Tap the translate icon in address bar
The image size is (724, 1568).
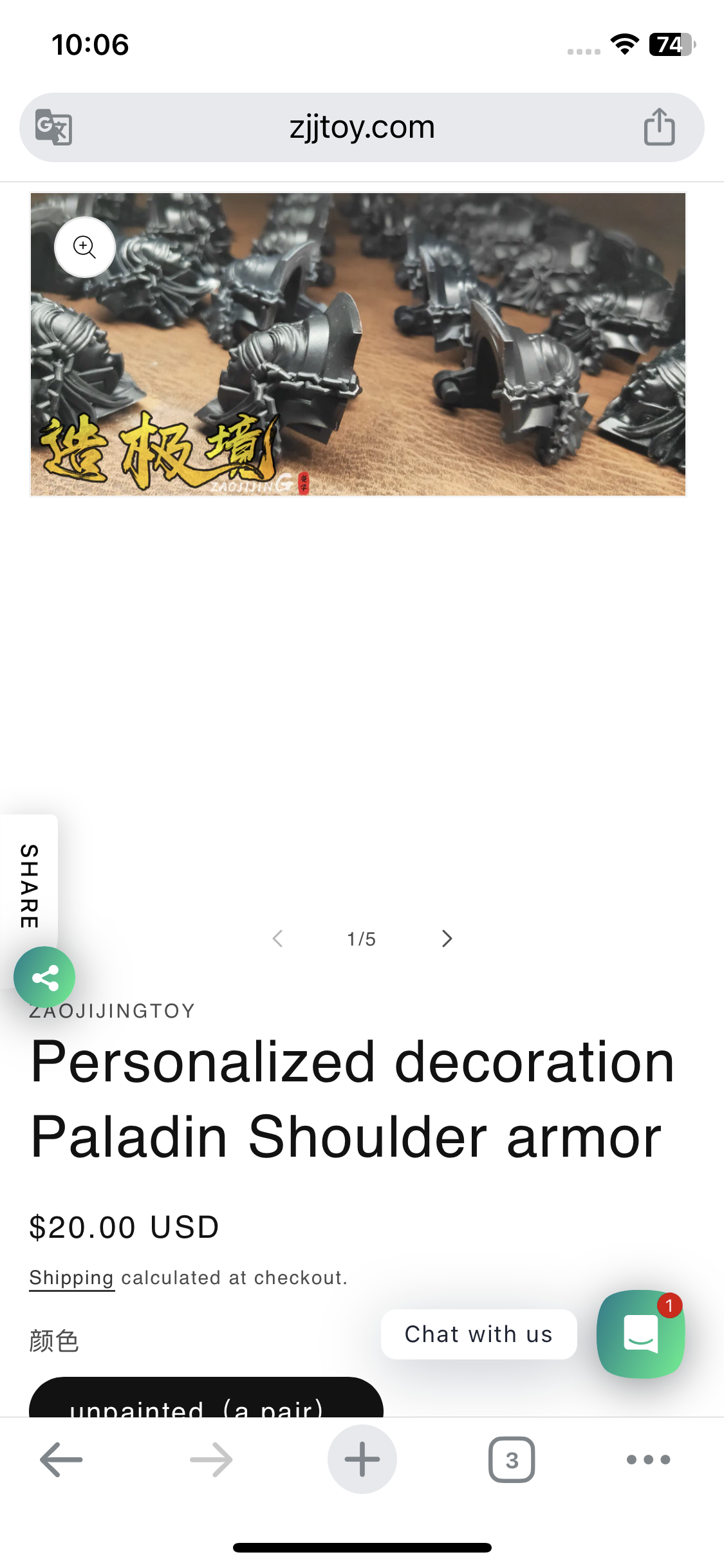tap(53, 127)
